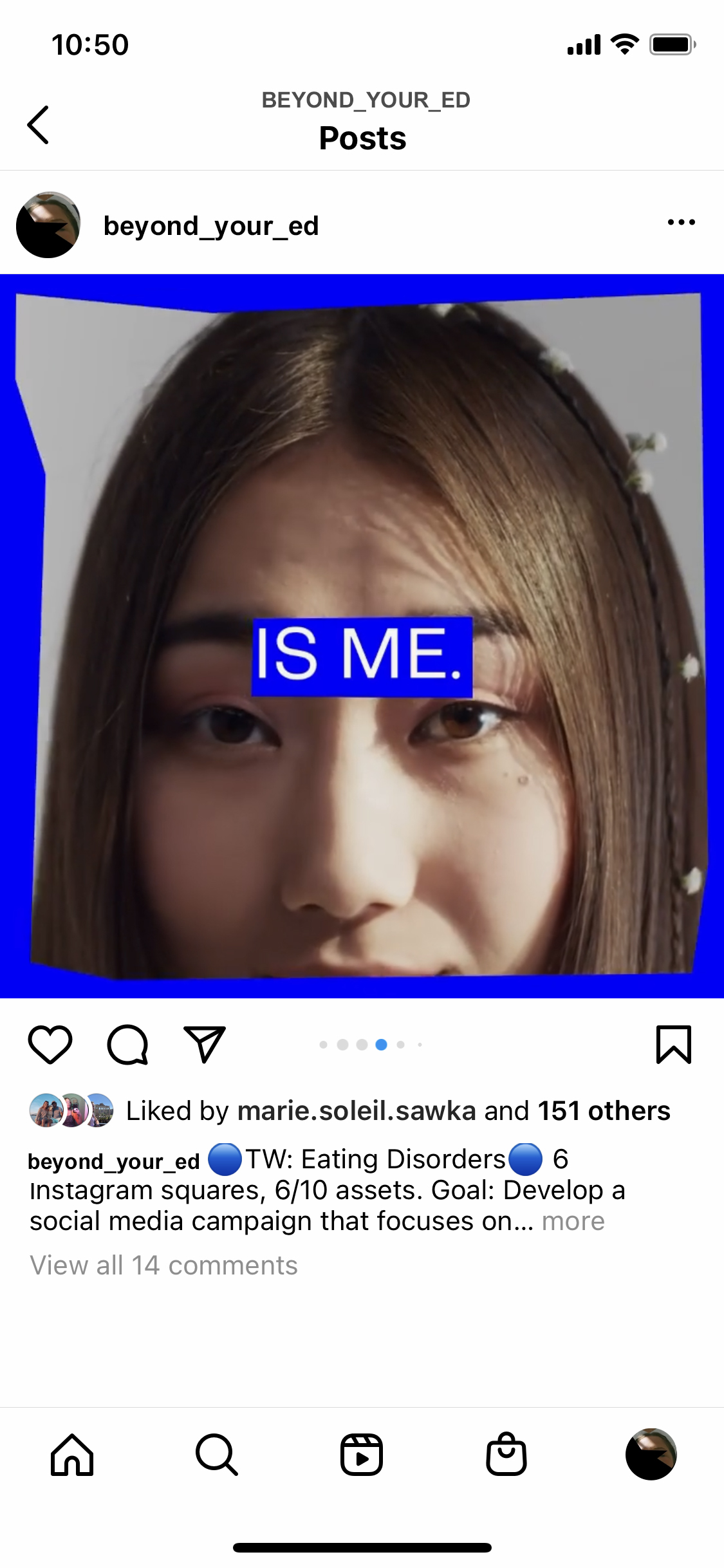Go to your profile tab
The width and height of the screenshot is (724, 1568).
point(651,1455)
